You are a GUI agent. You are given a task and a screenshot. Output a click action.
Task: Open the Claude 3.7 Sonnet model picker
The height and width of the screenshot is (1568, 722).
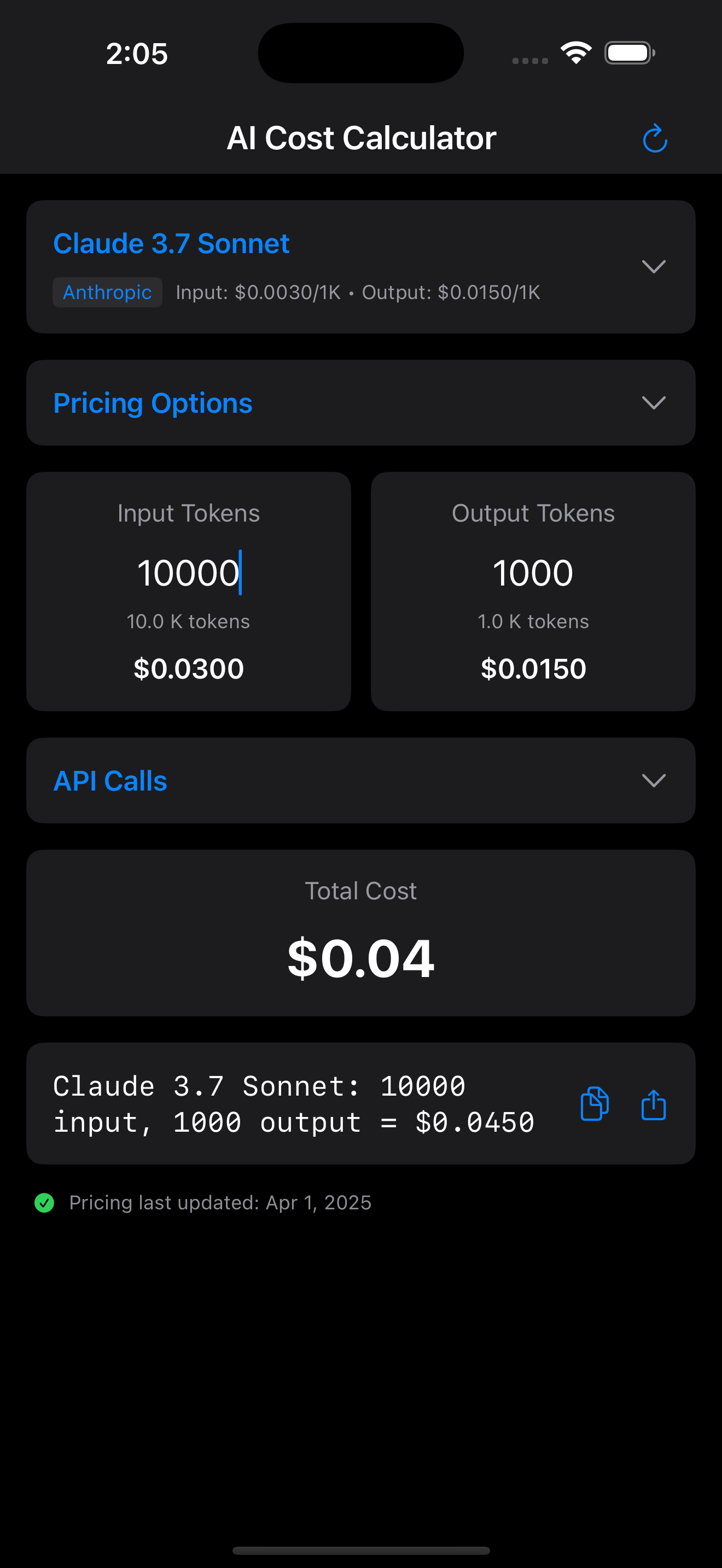pyautogui.click(x=172, y=243)
